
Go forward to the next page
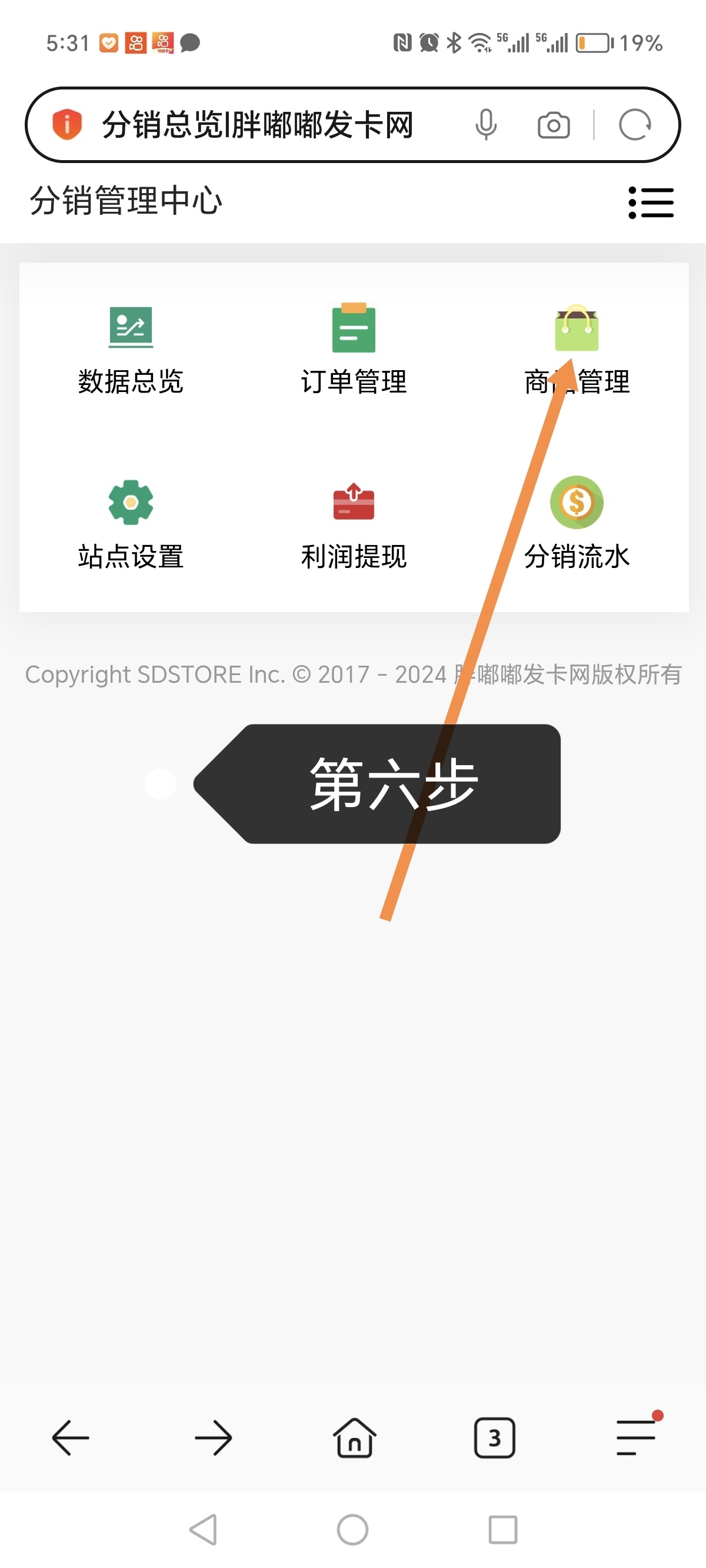click(213, 1438)
